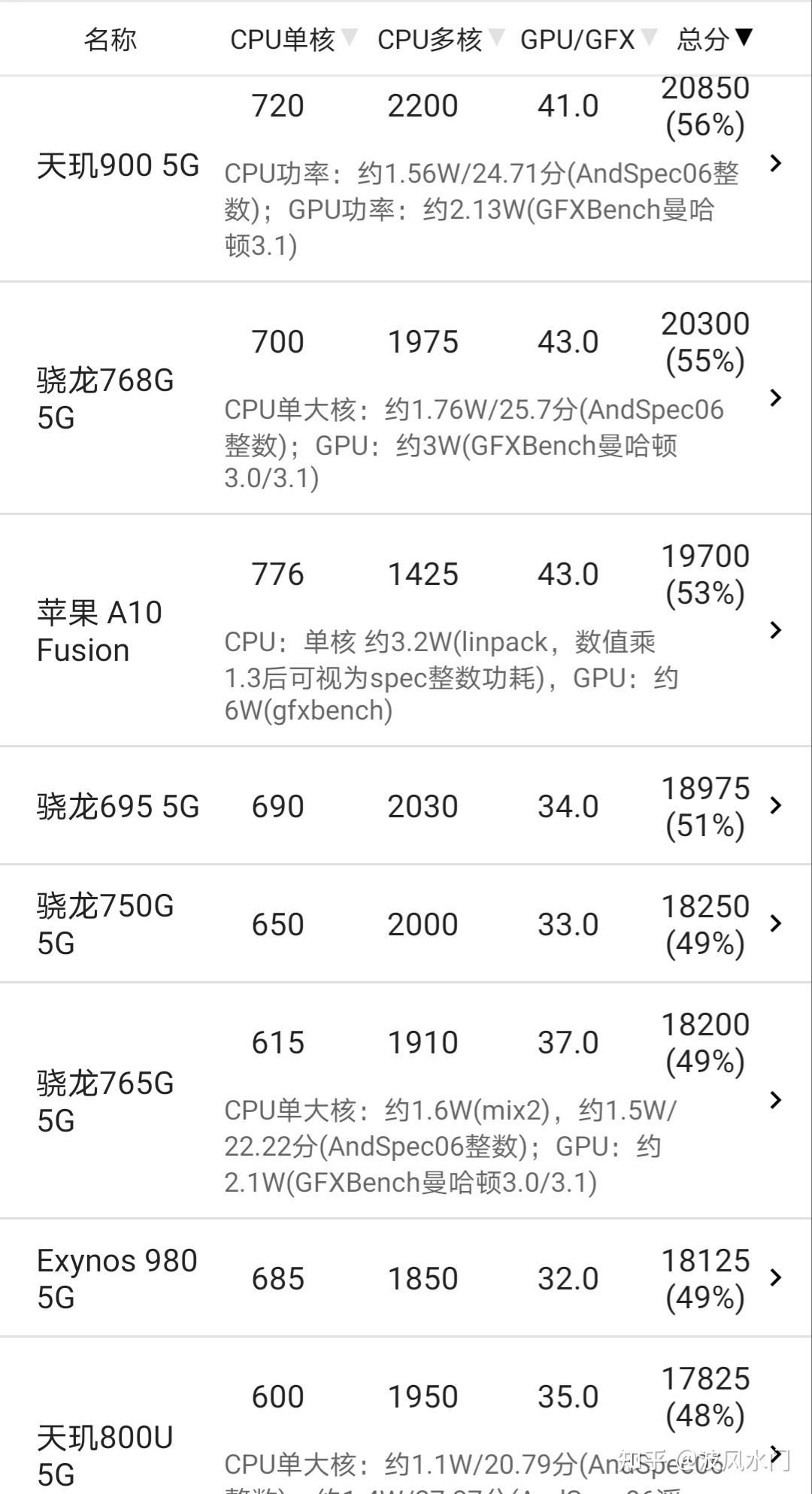
Task: Toggle the 总分 sort order
Action: (714, 39)
